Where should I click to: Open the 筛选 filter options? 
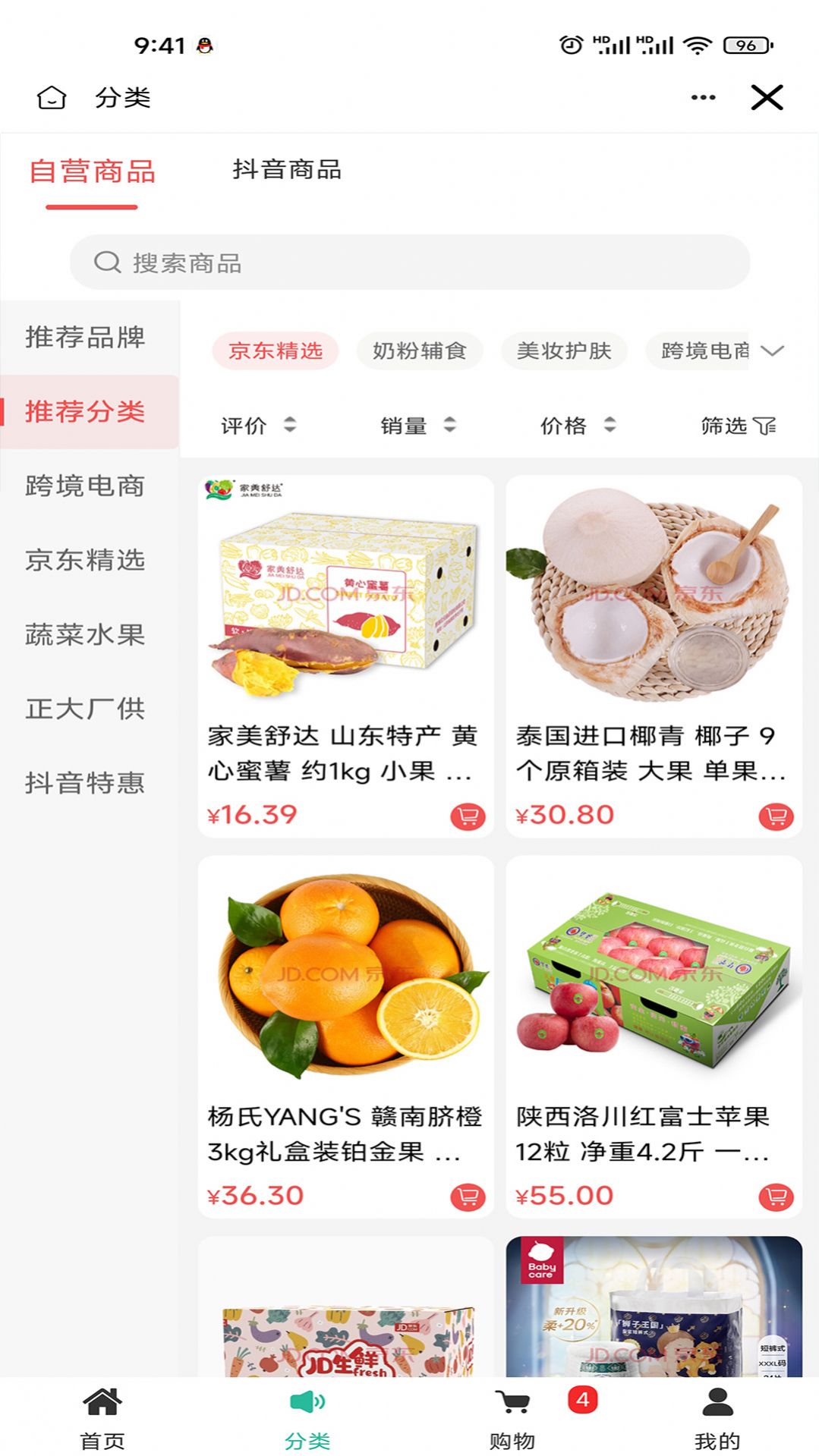point(738,426)
